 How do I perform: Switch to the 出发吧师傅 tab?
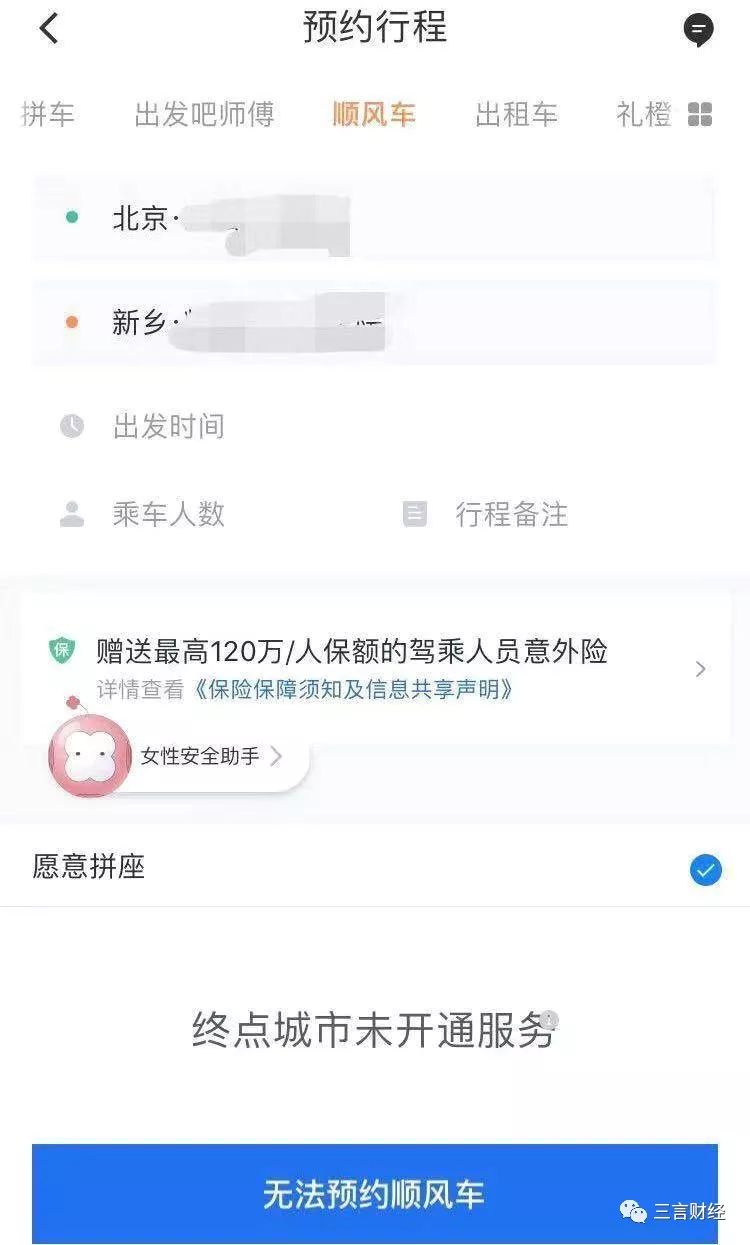tap(204, 115)
